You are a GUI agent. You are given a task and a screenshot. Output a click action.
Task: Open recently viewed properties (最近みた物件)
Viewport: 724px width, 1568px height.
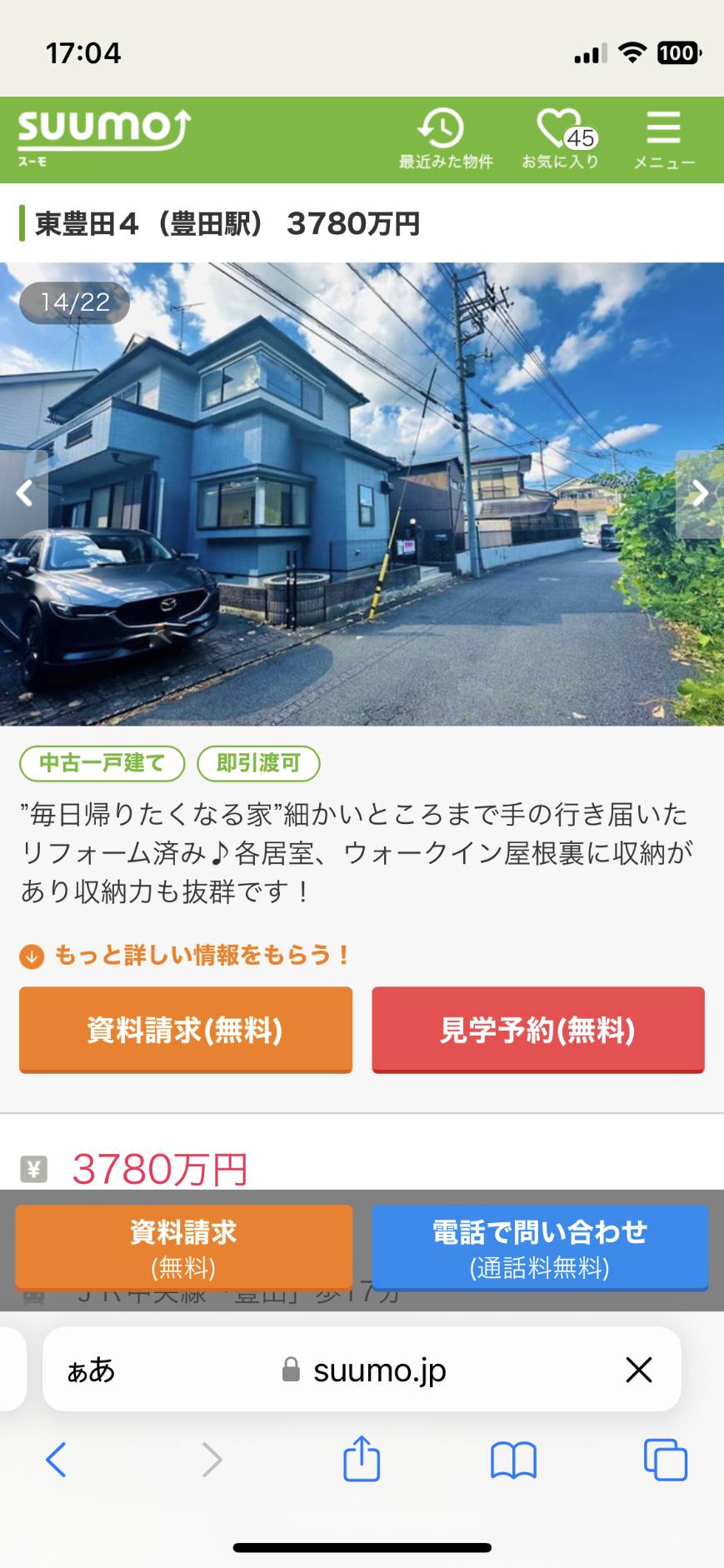tap(445, 139)
